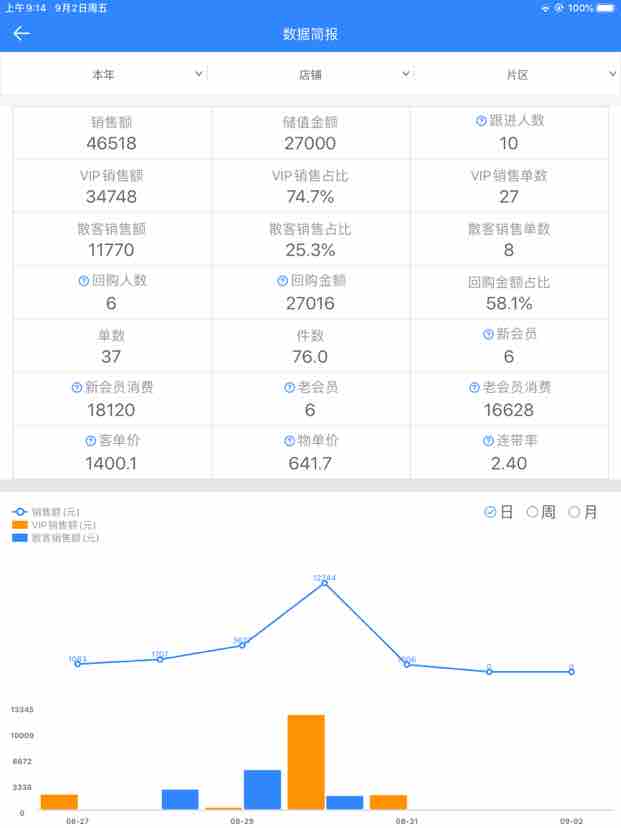
Task: Show help for 老会员消费
Action: pos(474,387)
